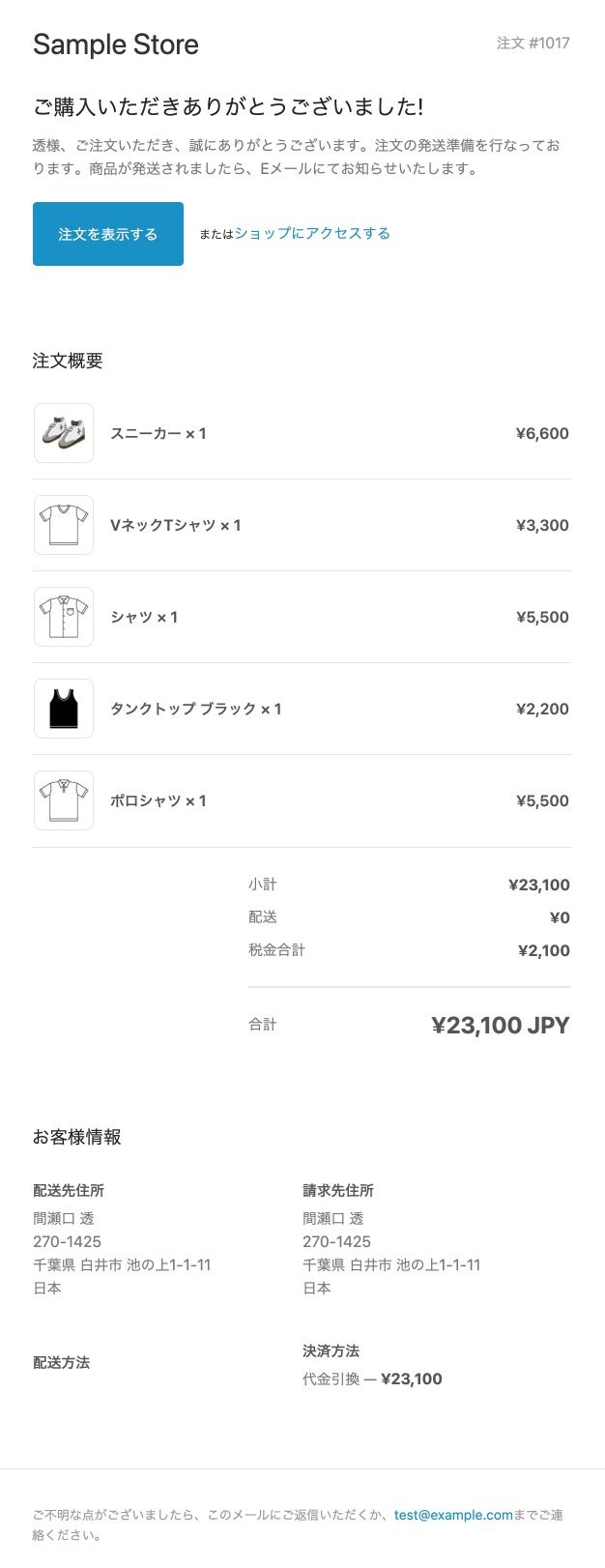Open the ショップにアクセスする link

coord(312,233)
